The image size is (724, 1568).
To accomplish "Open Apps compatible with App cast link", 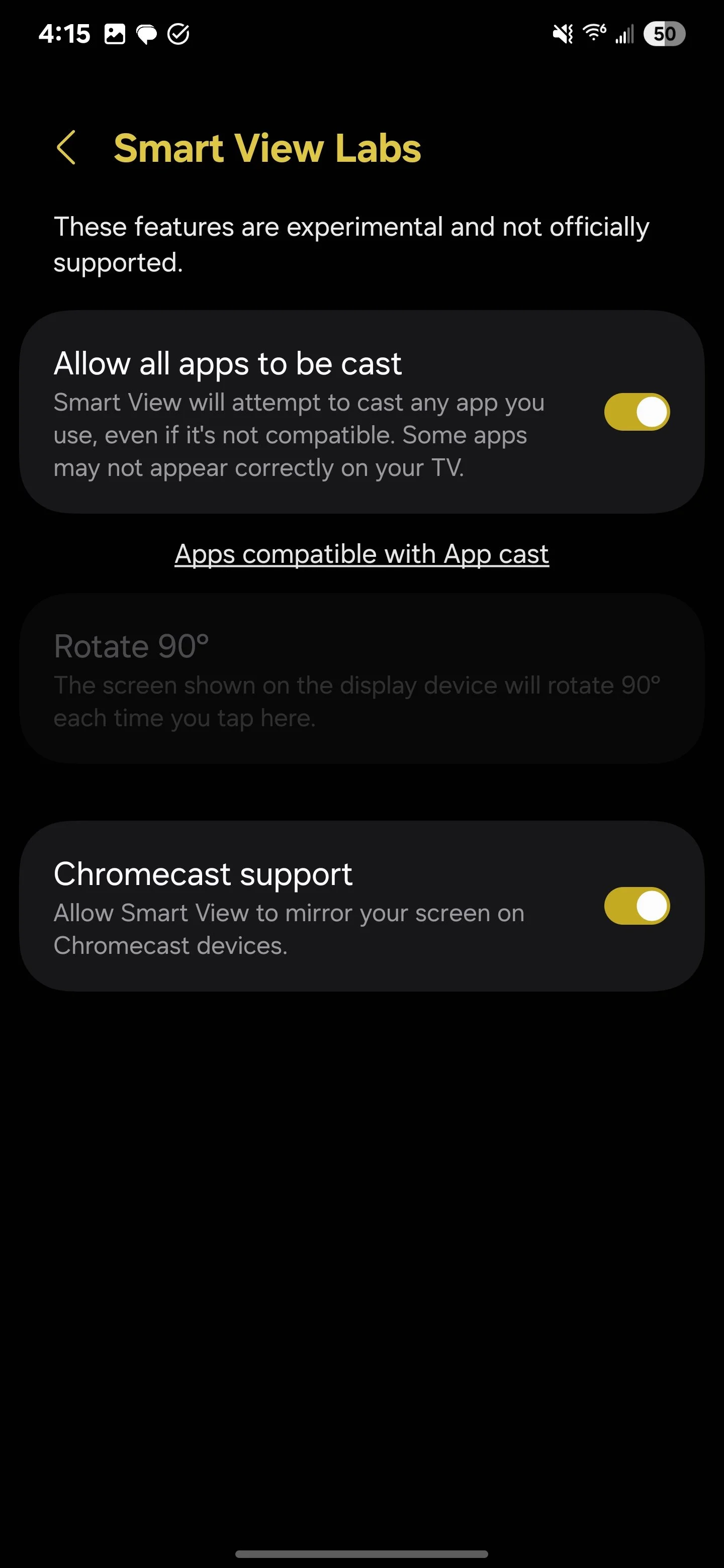I will [361, 554].
